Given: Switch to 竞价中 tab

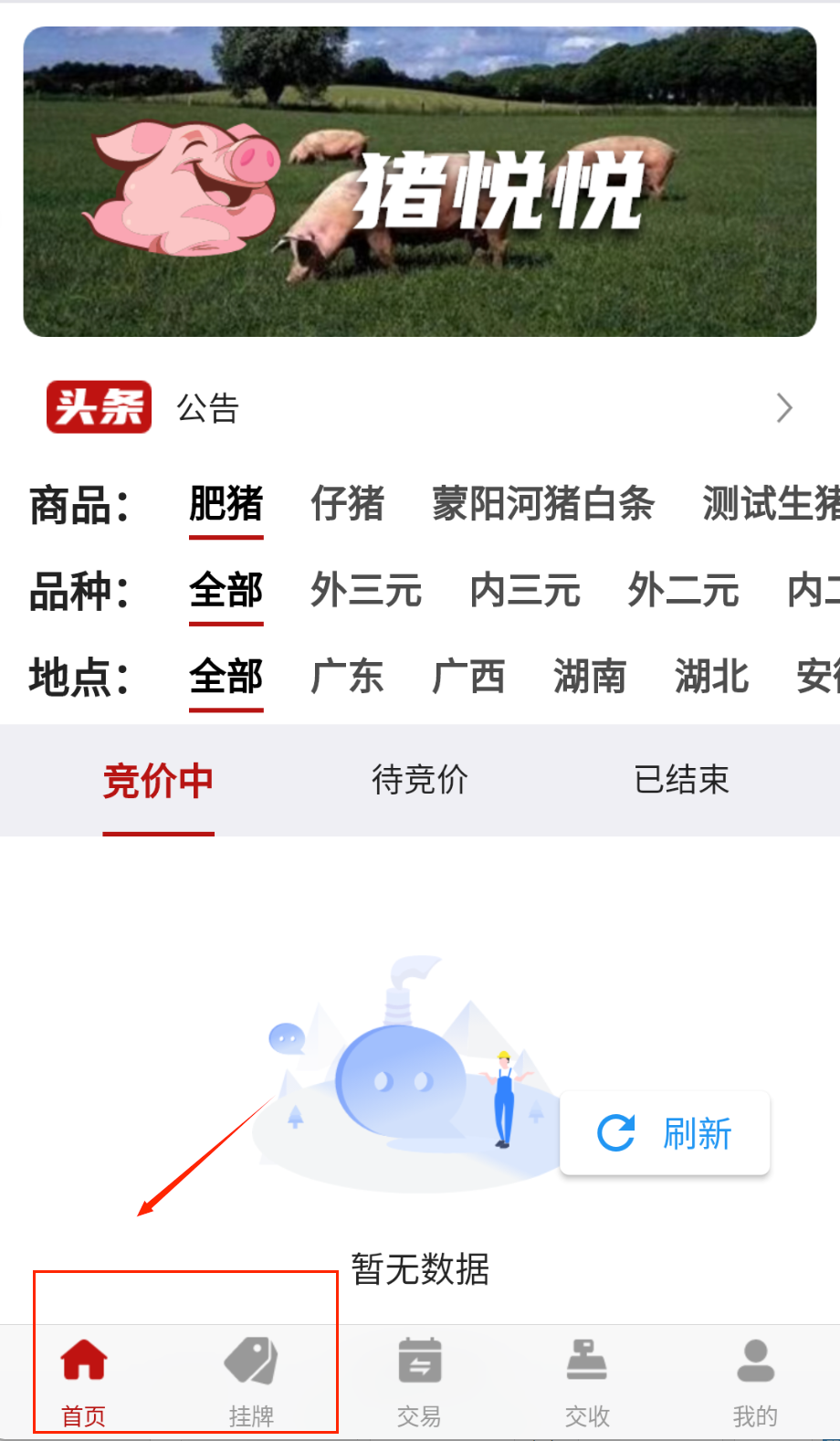Looking at the screenshot, I should [158, 781].
